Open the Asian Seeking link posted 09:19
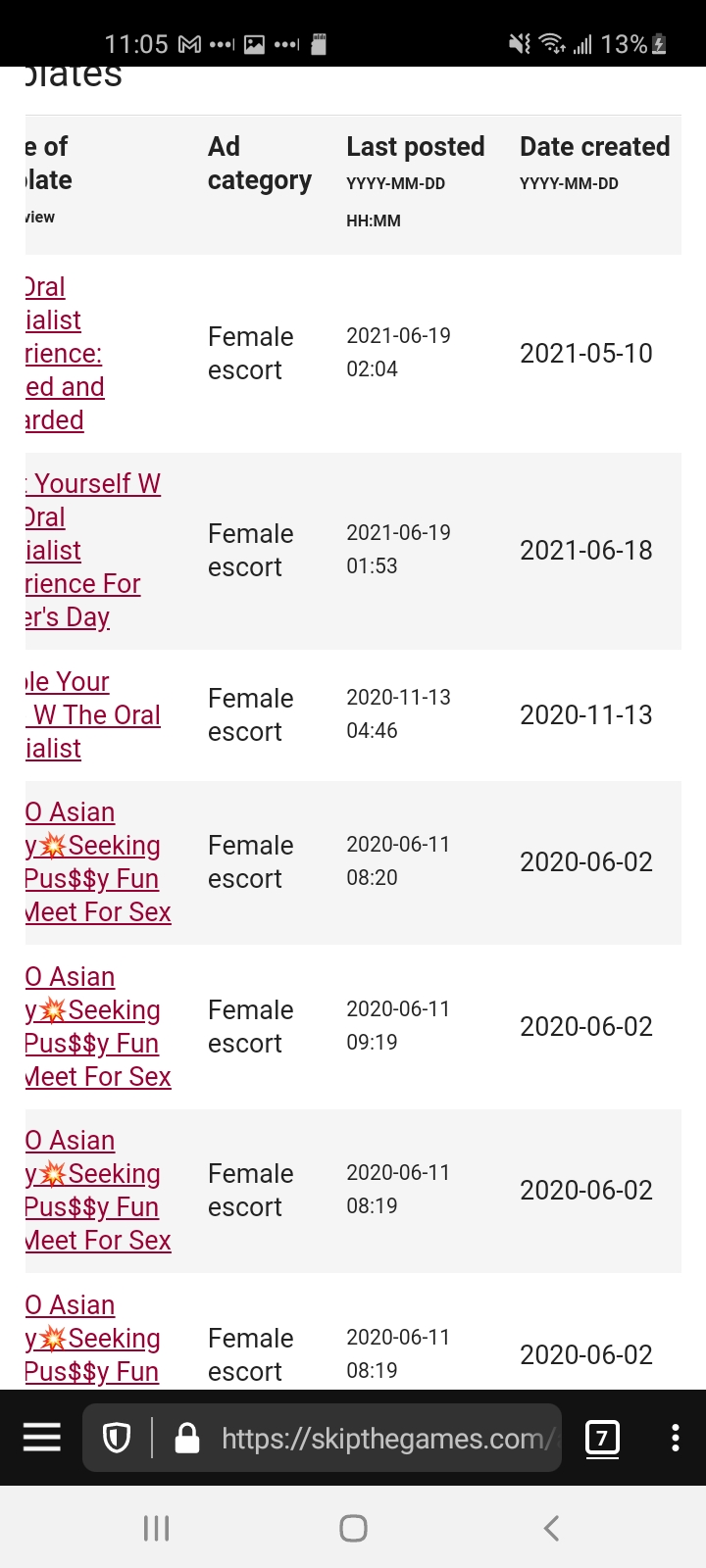Viewport: 706px width, 1568px height. tap(96, 1027)
